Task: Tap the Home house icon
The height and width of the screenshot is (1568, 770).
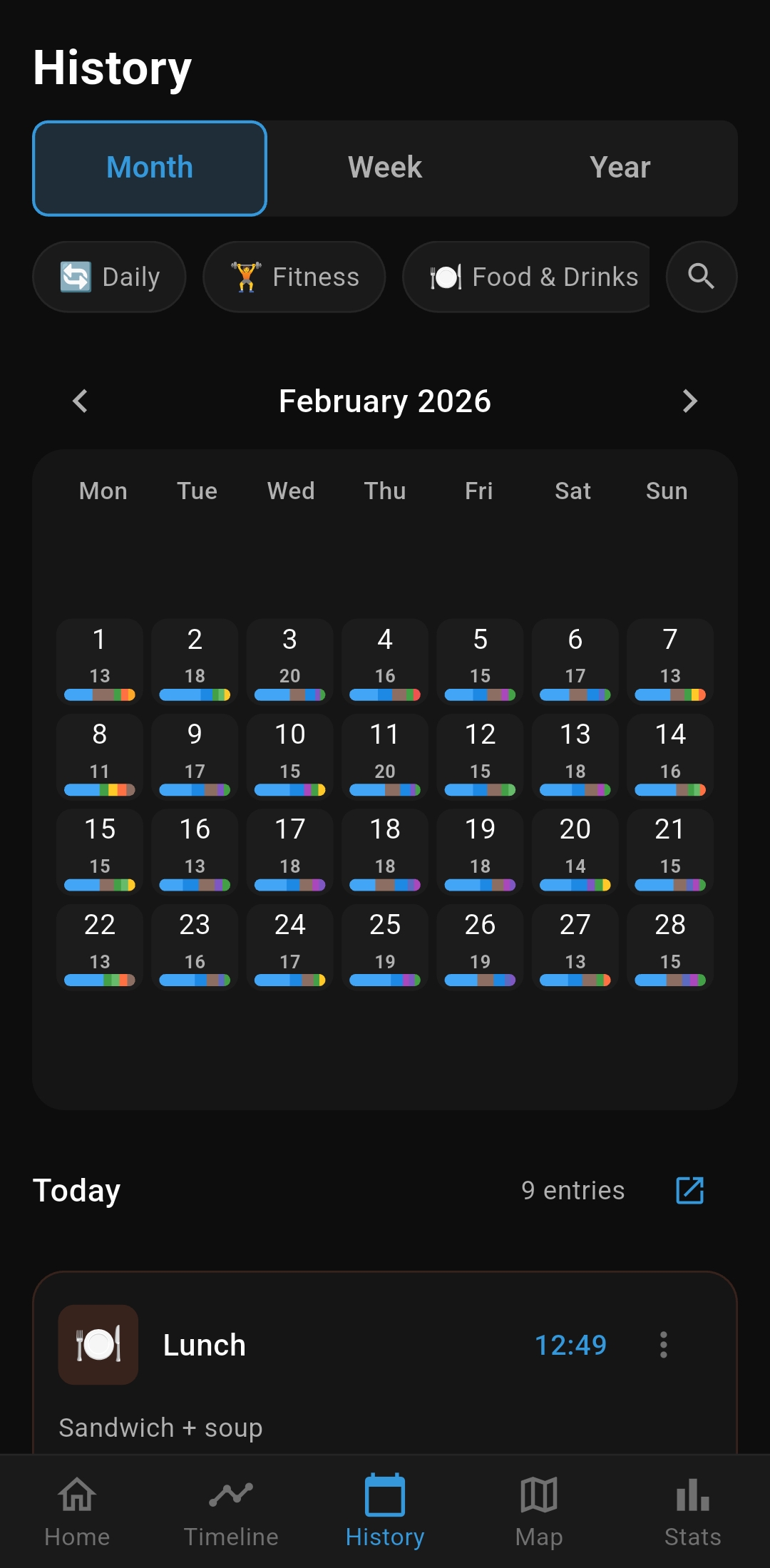Action: 76,1495
